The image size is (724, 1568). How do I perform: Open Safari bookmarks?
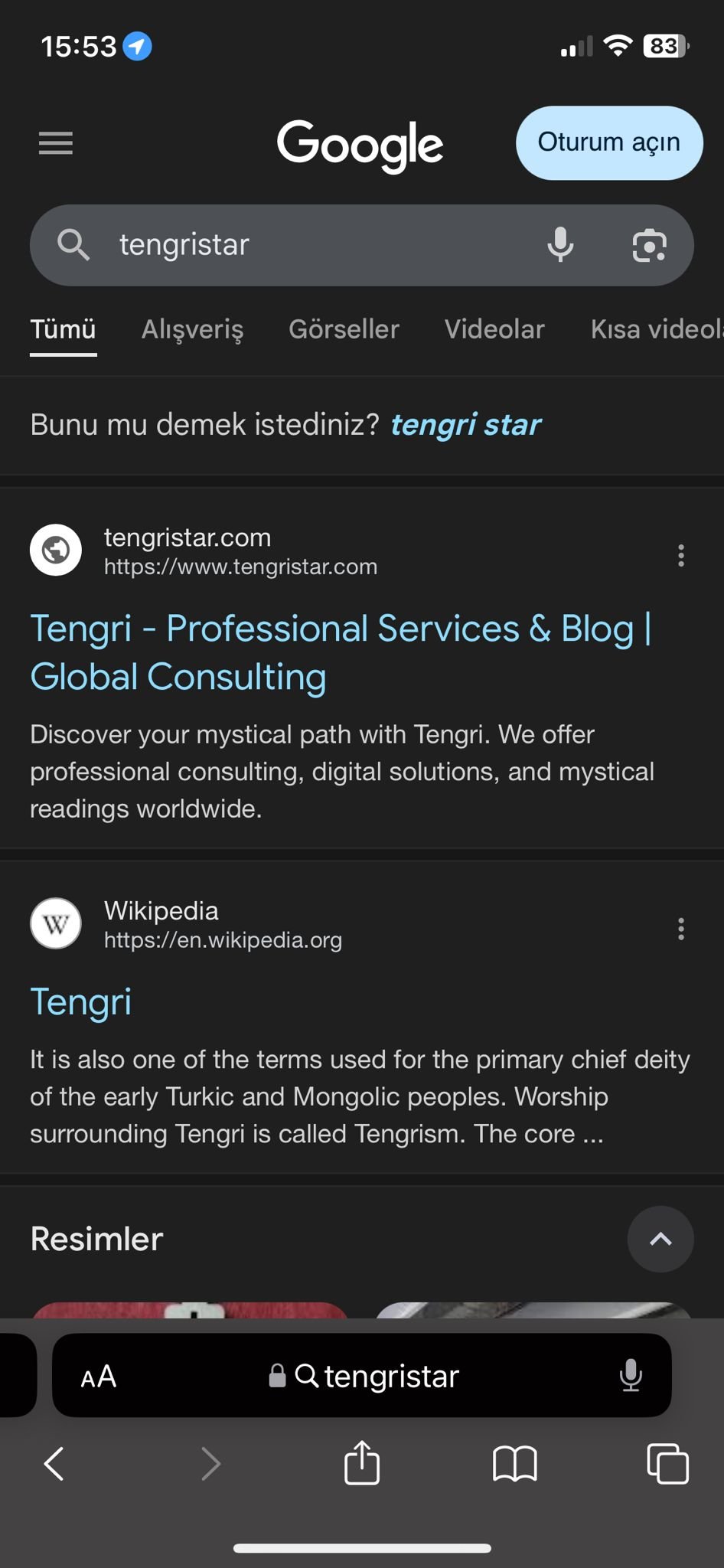pyautogui.click(x=514, y=1464)
